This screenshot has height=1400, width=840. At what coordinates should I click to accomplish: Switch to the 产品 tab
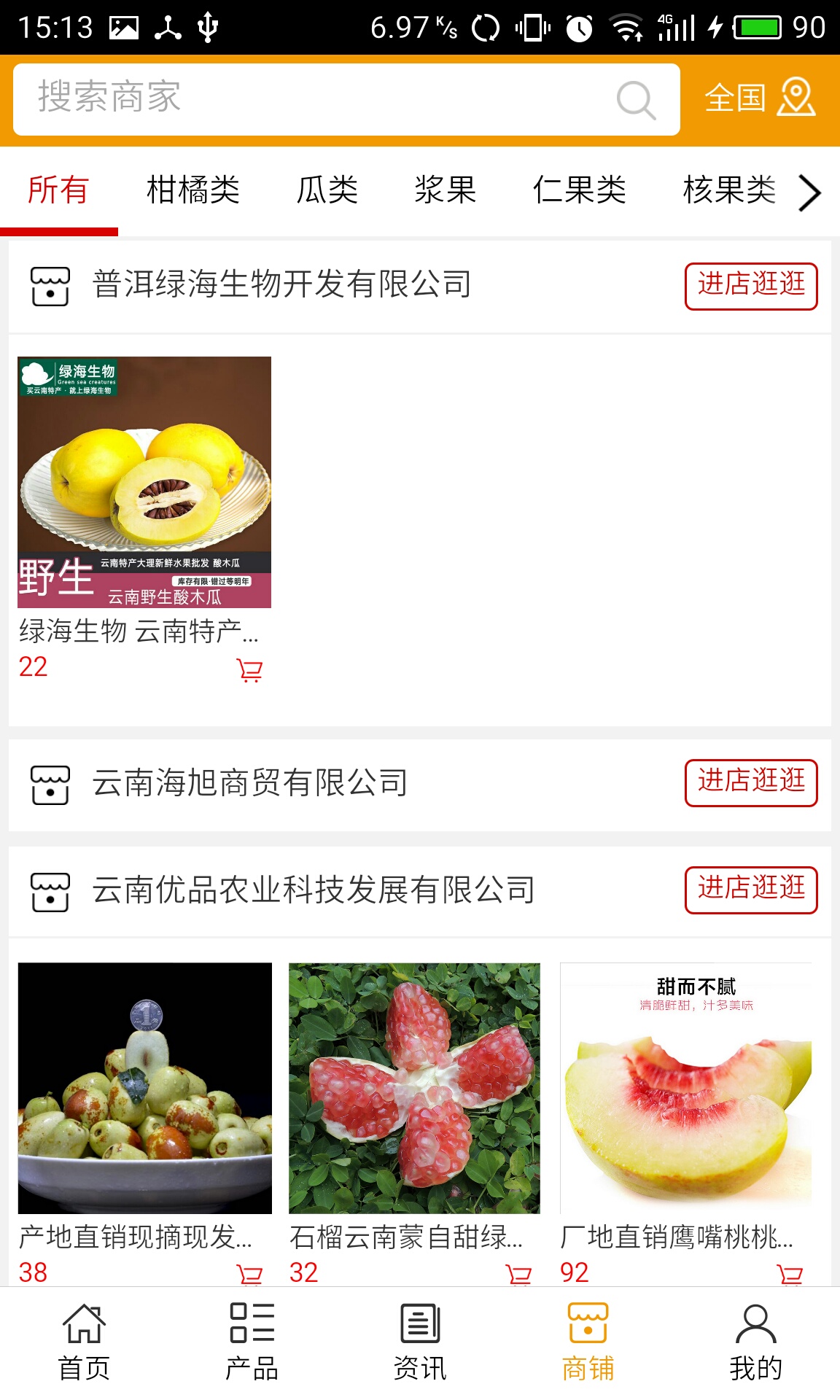click(x=252, y=1342)
